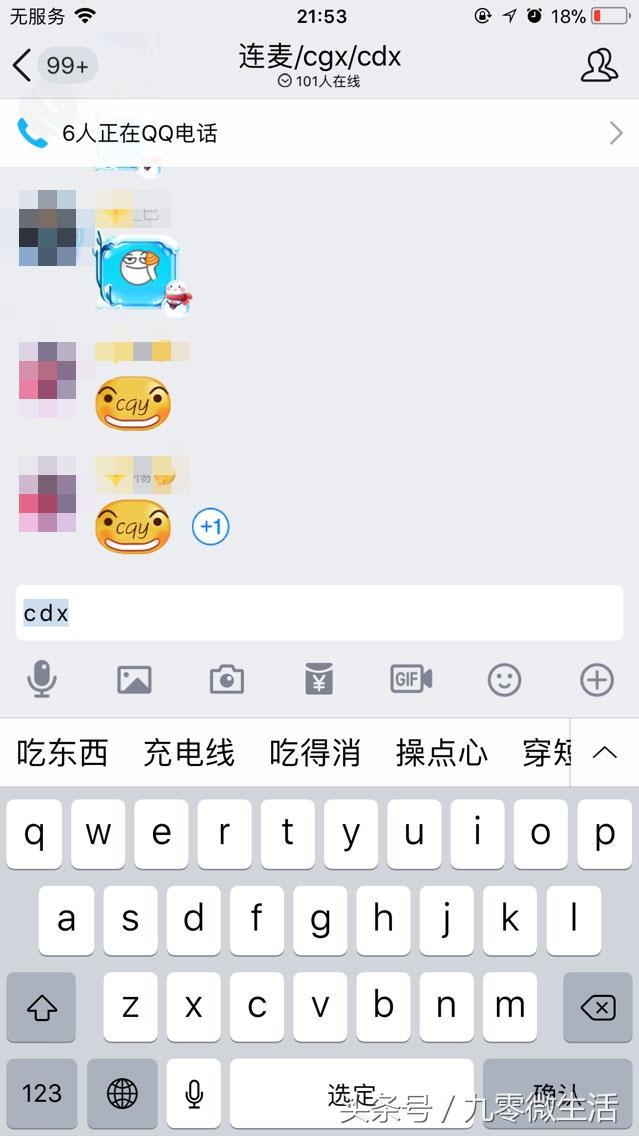639x1136 pixels.
Task: Open the group members profile icon
Action: point(599,65)
